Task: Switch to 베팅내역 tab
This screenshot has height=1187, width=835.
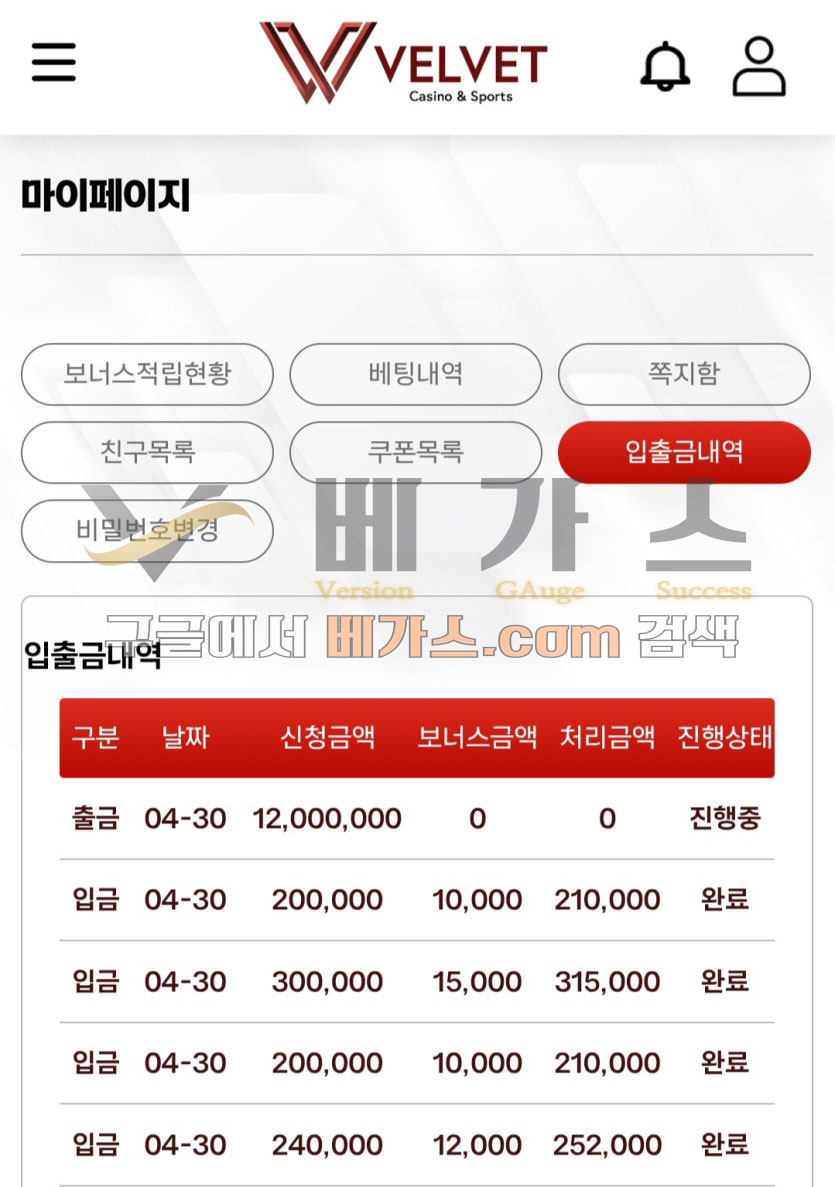Action: [x=415, y=374]
